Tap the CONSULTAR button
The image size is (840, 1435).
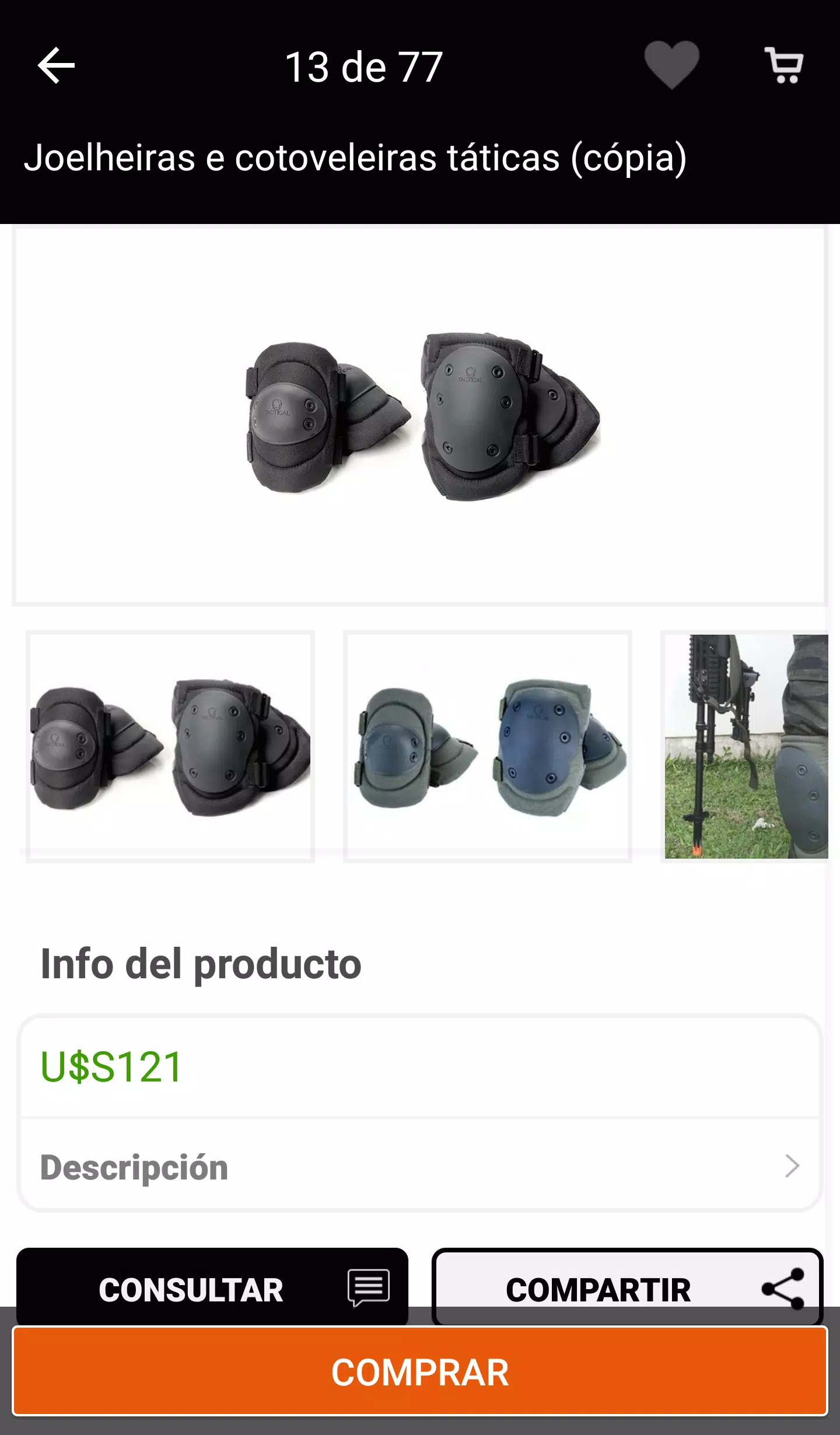click(212, 1288)
